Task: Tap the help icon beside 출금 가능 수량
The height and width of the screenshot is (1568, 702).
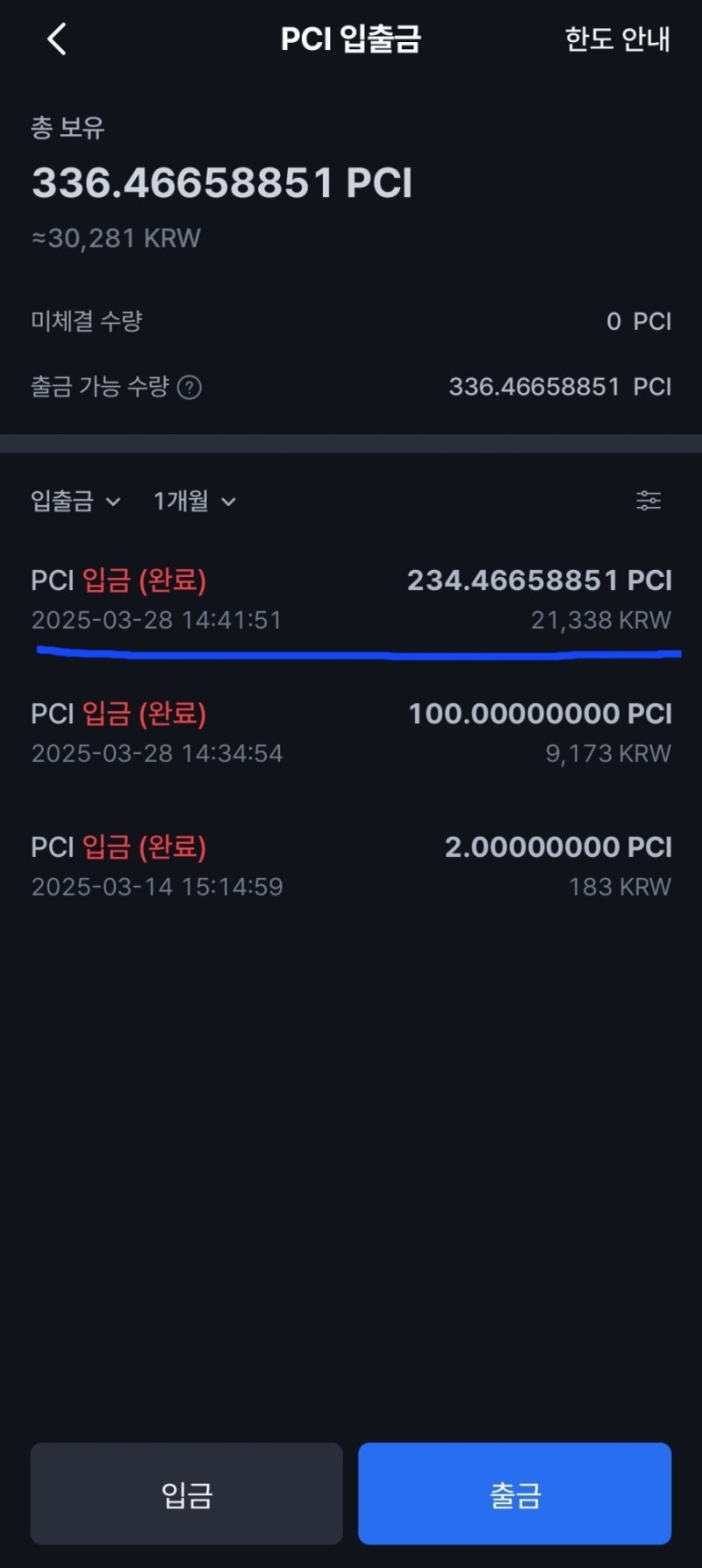Action: (x=190, y=387)
